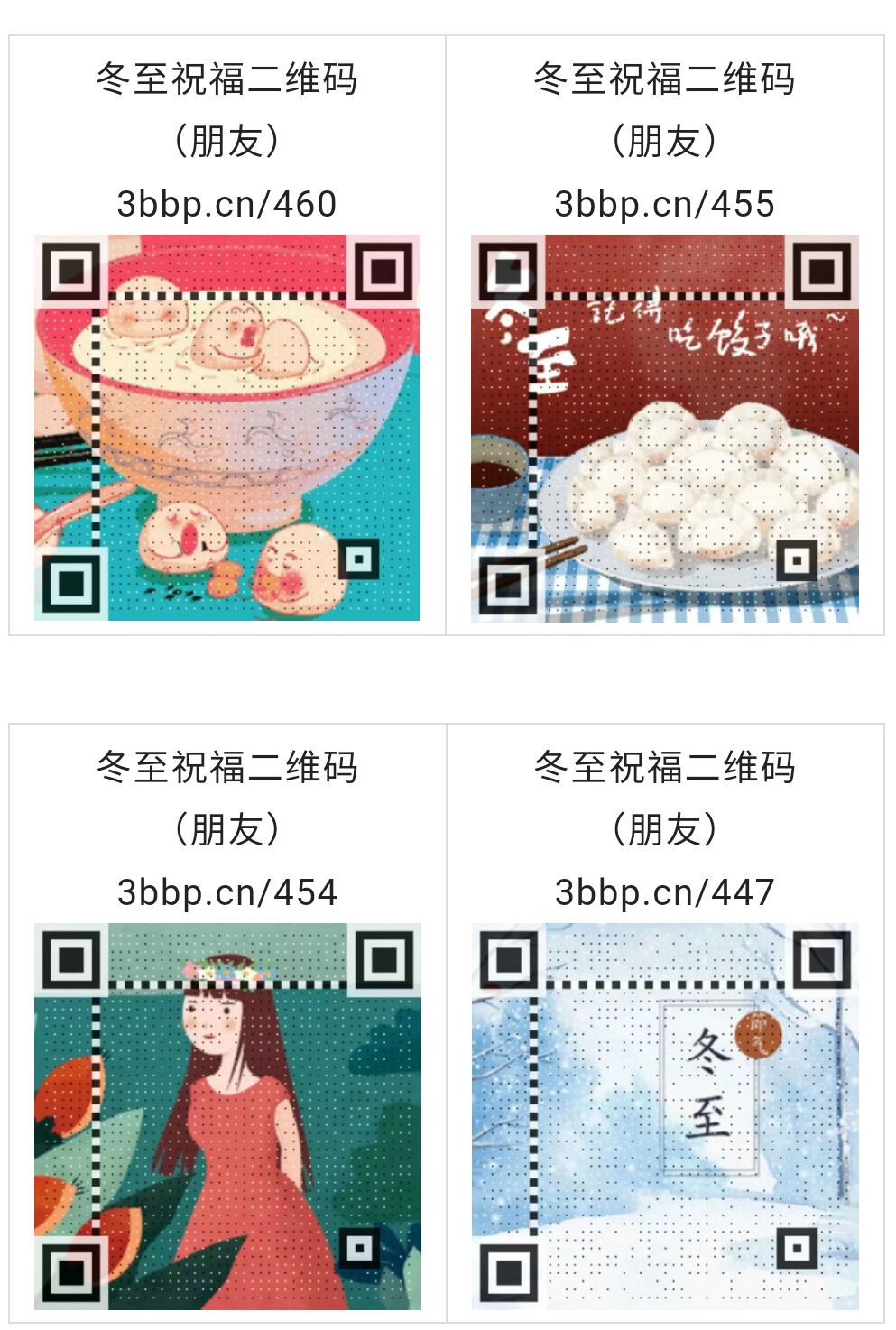
Task: Open the 3bbp.cn/454 girl in red dress card
Action: point(227,1024)
